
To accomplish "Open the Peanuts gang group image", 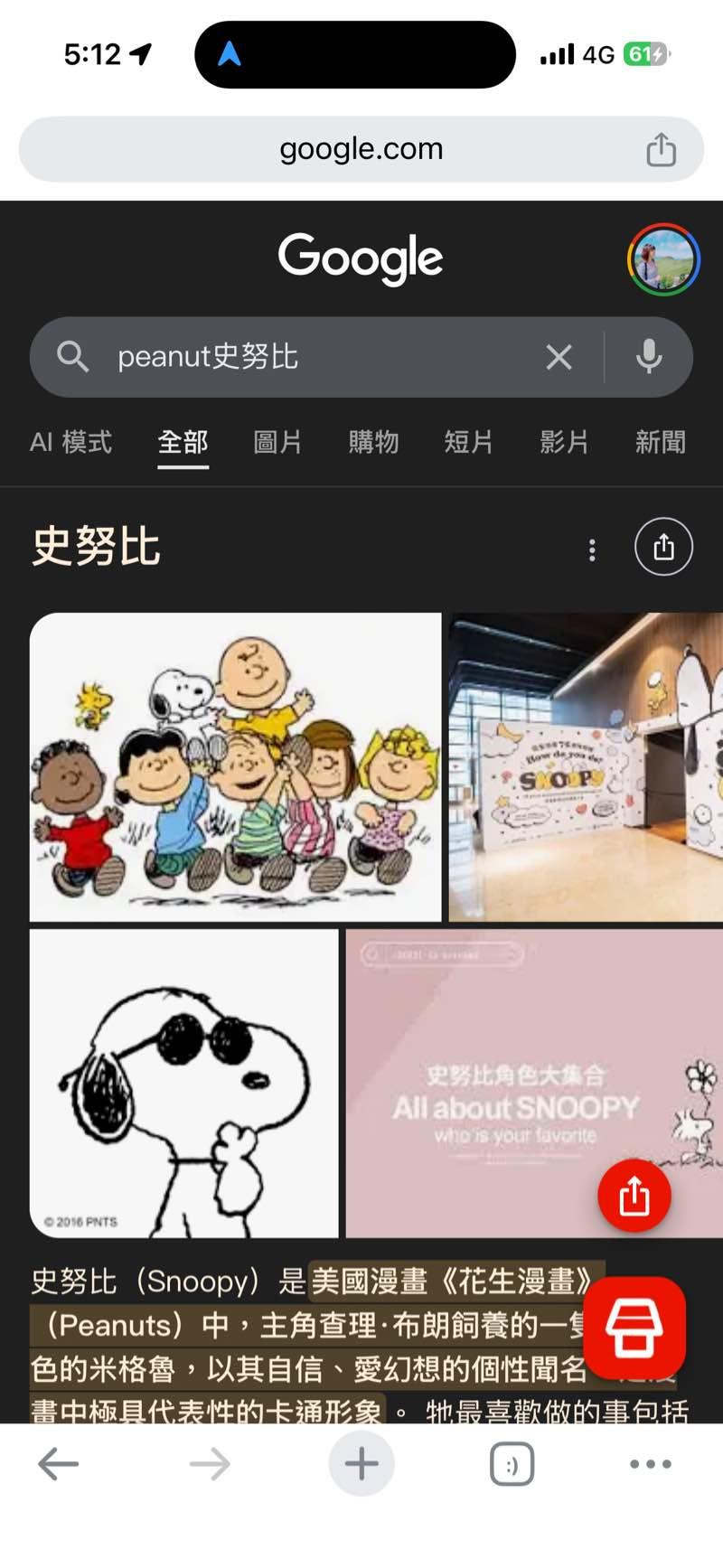I will [x=236, y=767].
